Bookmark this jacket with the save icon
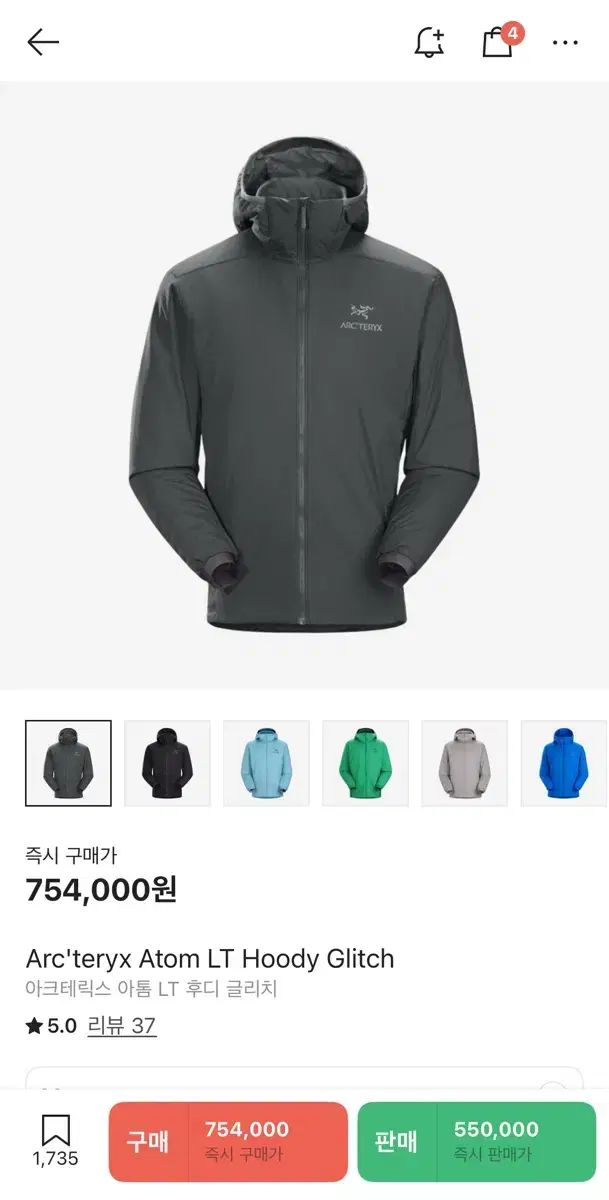Screen dimensions: 609x1200 (x=55, y=1140)
